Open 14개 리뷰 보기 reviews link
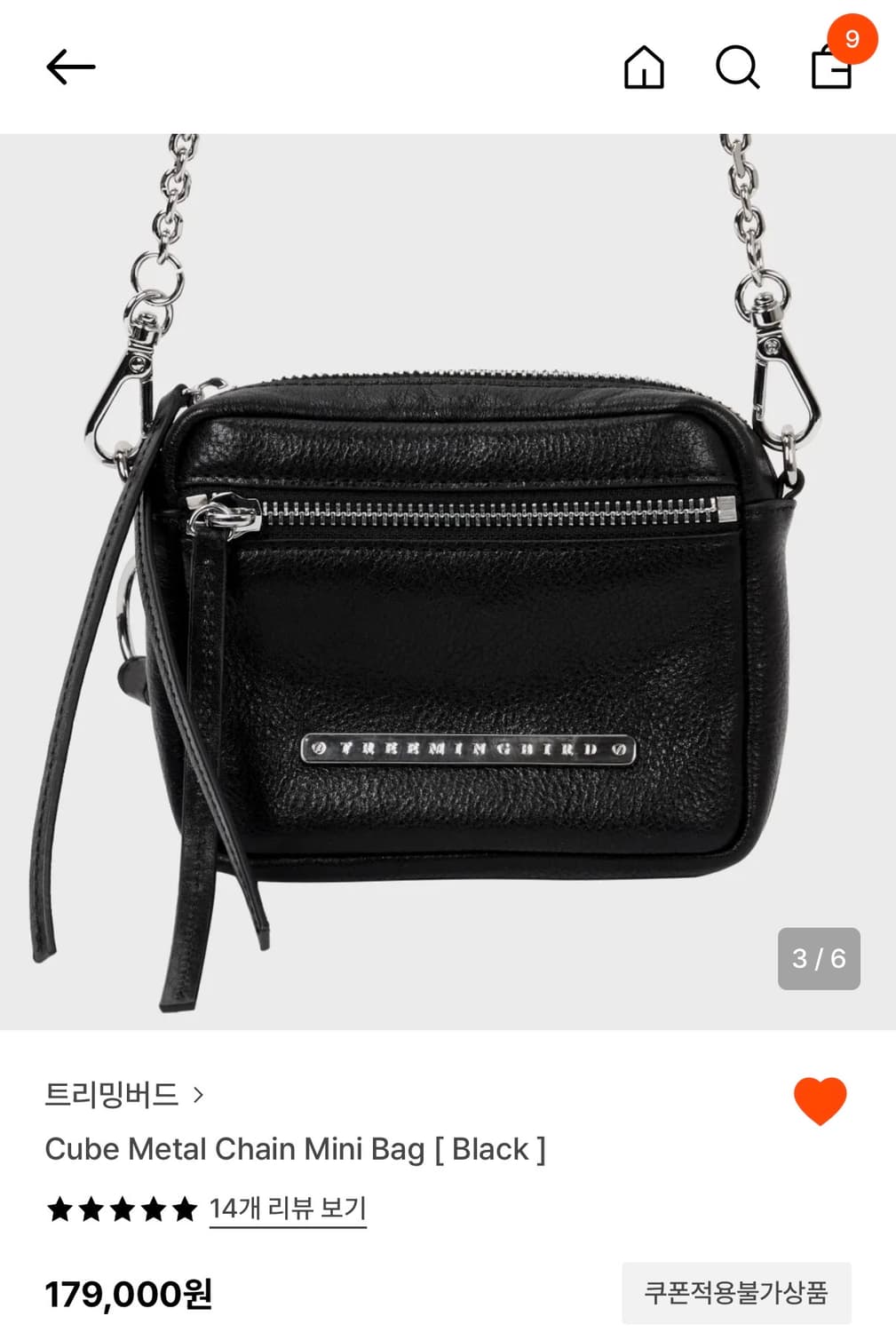The width and height of the screenshot is (896, 1332). click(x=286, y=1207)
